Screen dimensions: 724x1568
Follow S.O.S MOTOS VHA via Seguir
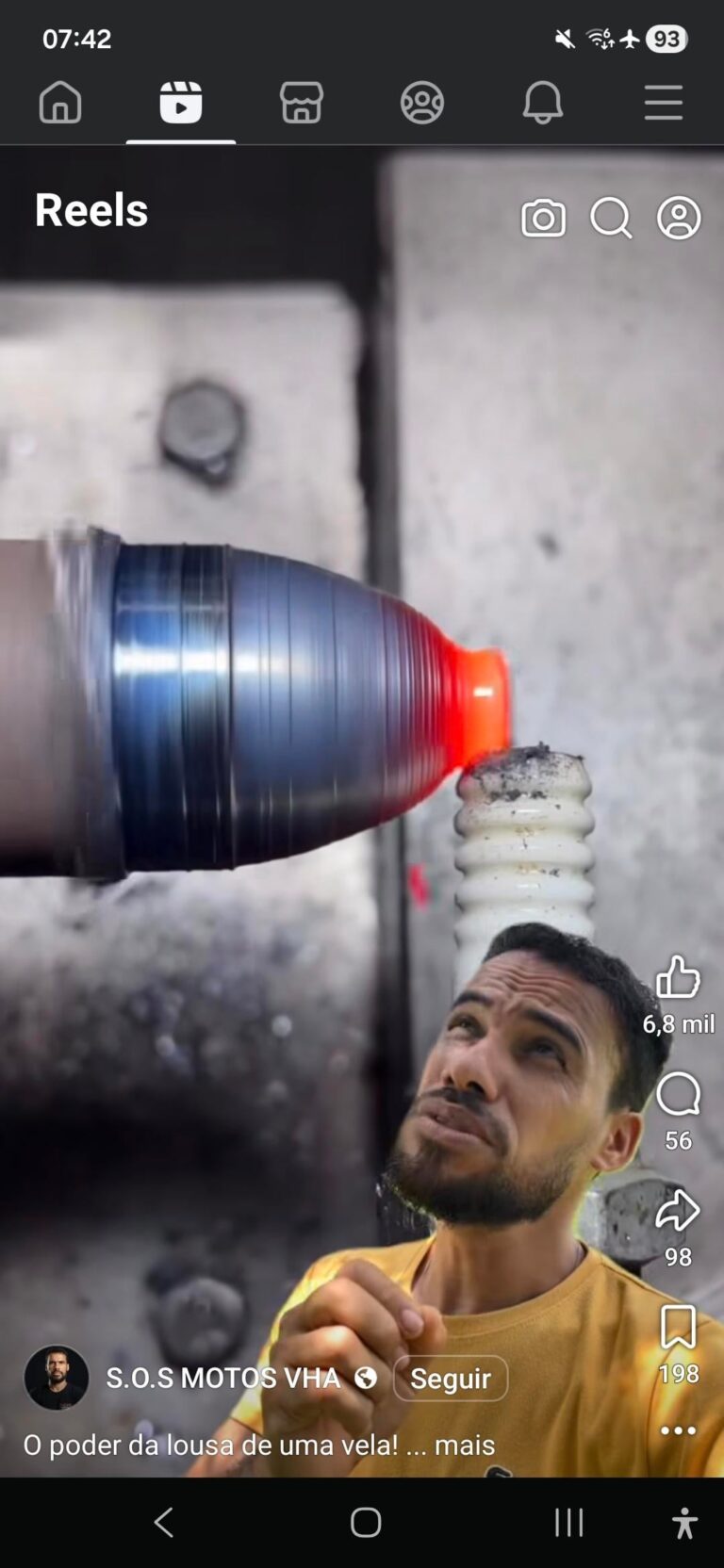[x=451, y=1379]
